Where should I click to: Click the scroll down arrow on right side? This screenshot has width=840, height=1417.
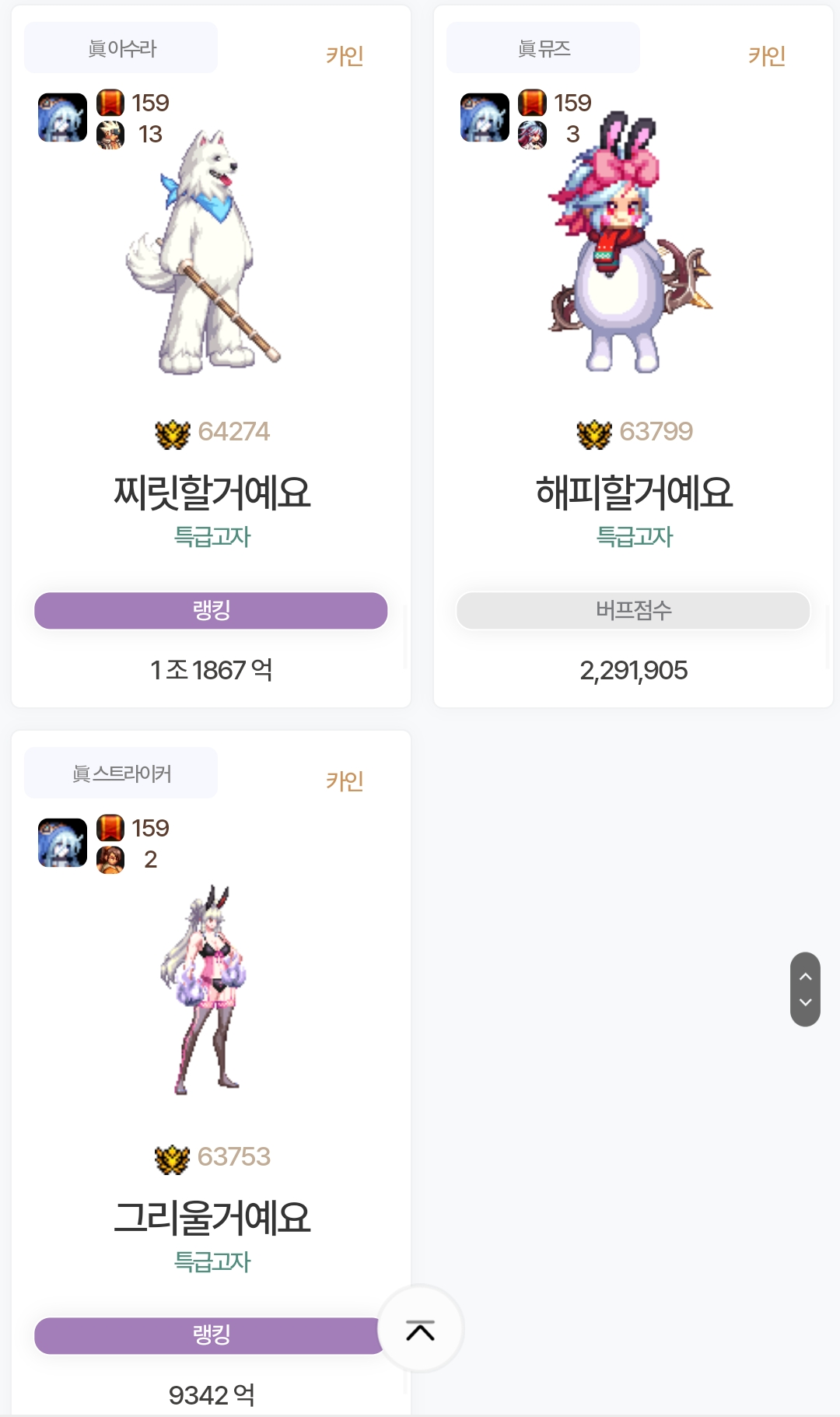coord(805,1003)
